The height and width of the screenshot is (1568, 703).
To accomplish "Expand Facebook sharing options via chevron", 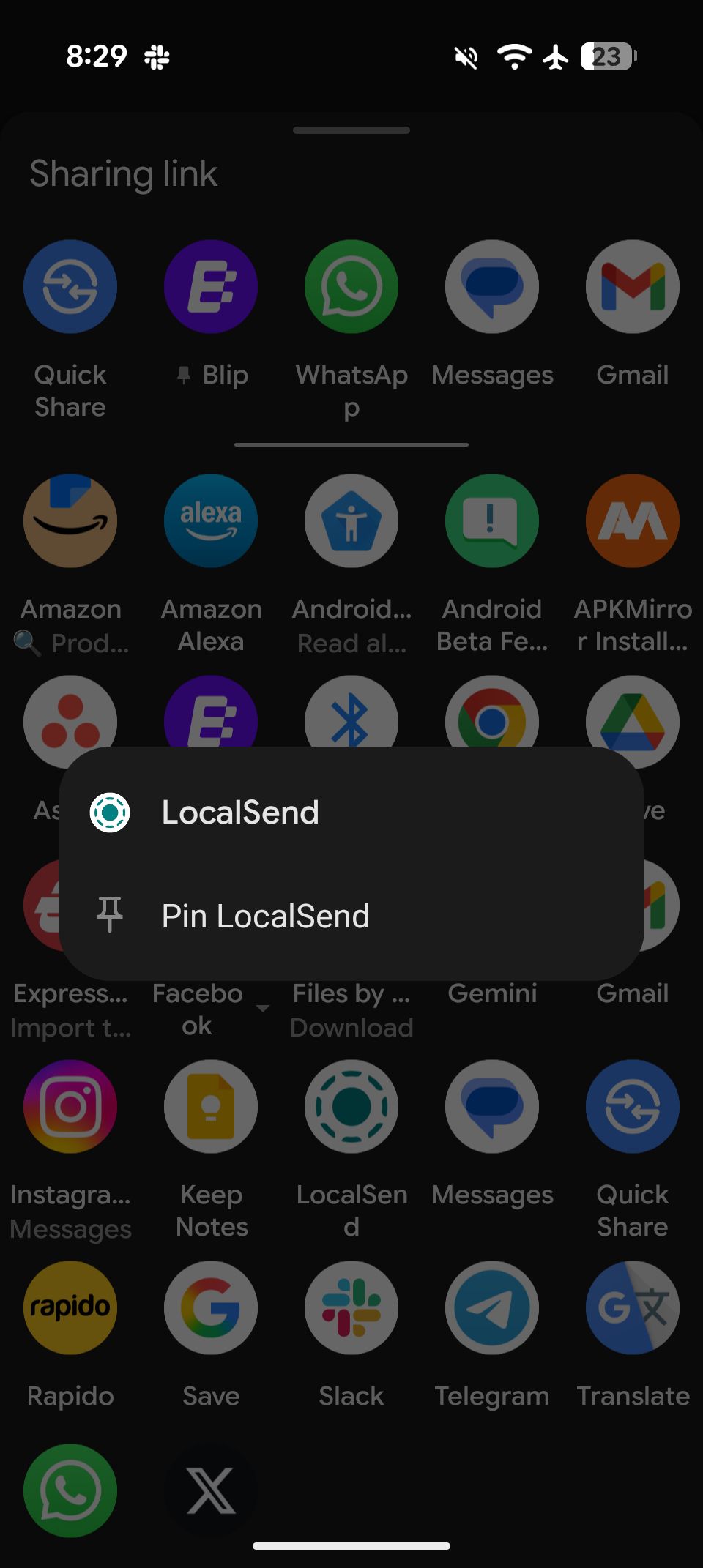I will 262,1008.
